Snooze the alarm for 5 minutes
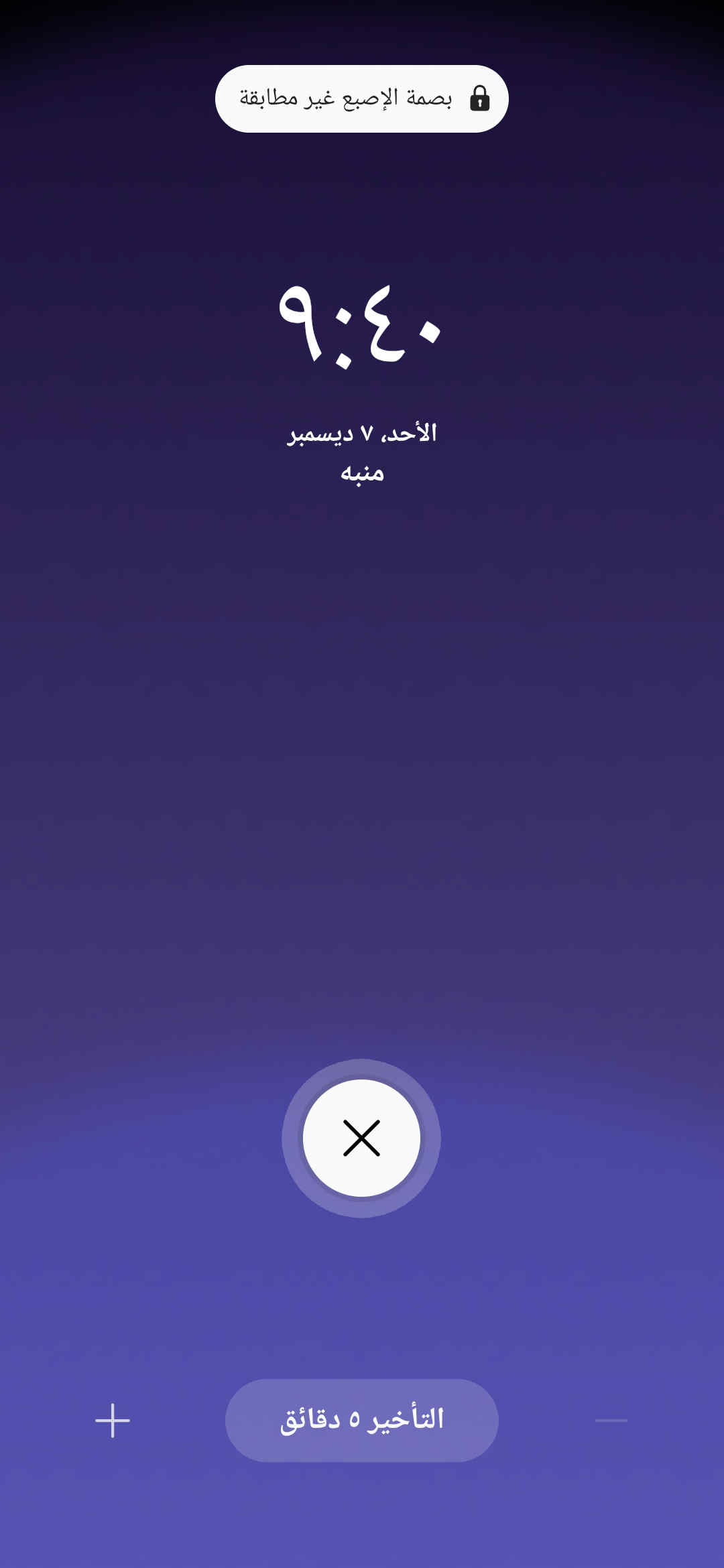 (x=361, y=1420)
